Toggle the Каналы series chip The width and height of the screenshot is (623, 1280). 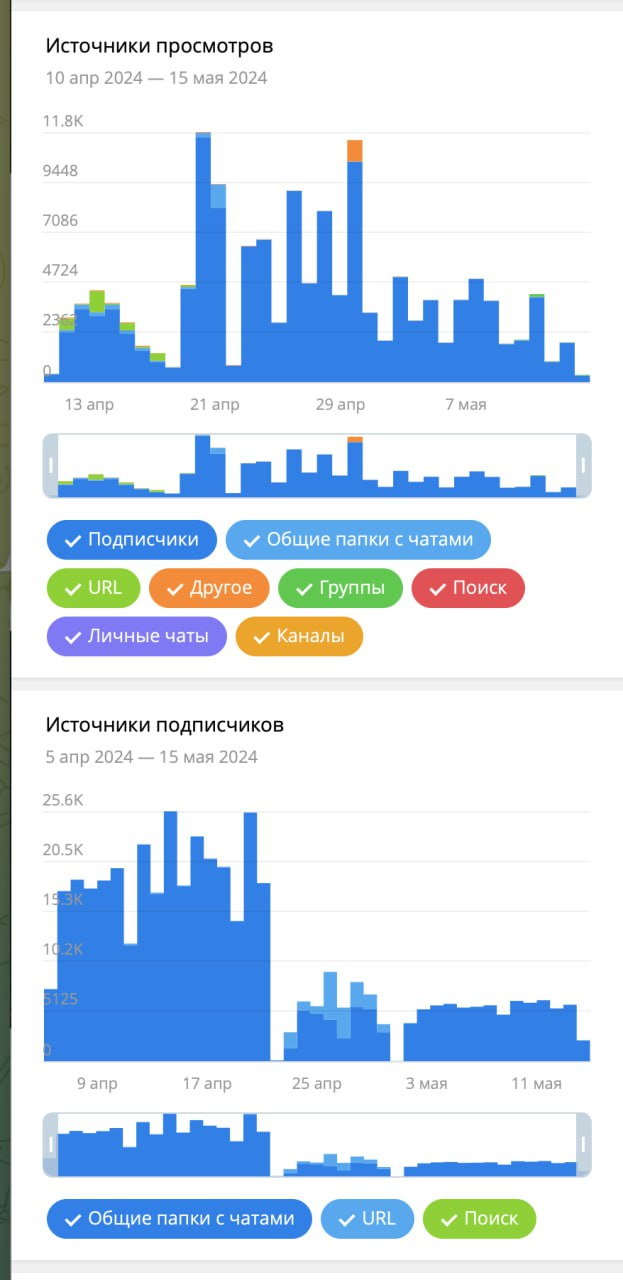(x=299, y=636)
